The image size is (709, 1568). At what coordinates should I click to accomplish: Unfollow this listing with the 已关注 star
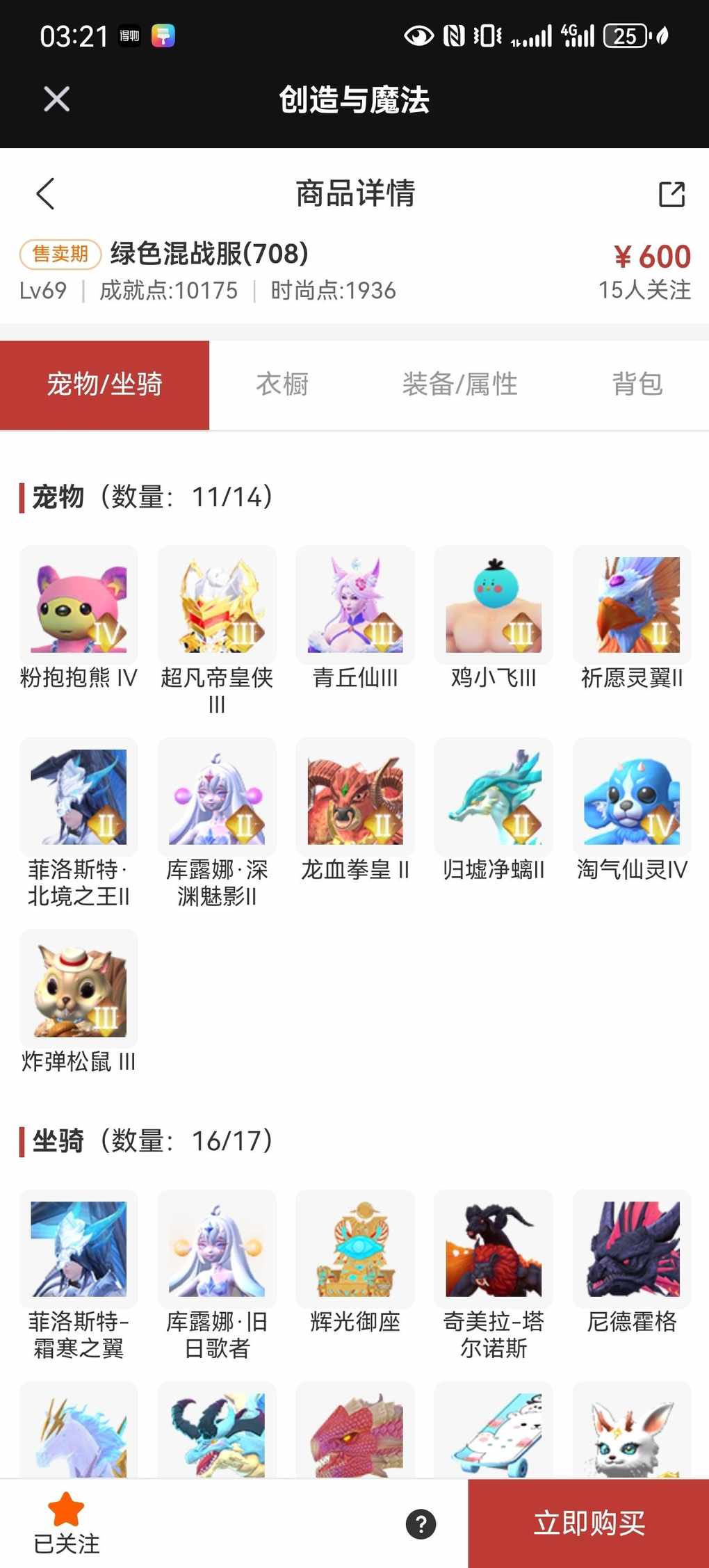66,1523
